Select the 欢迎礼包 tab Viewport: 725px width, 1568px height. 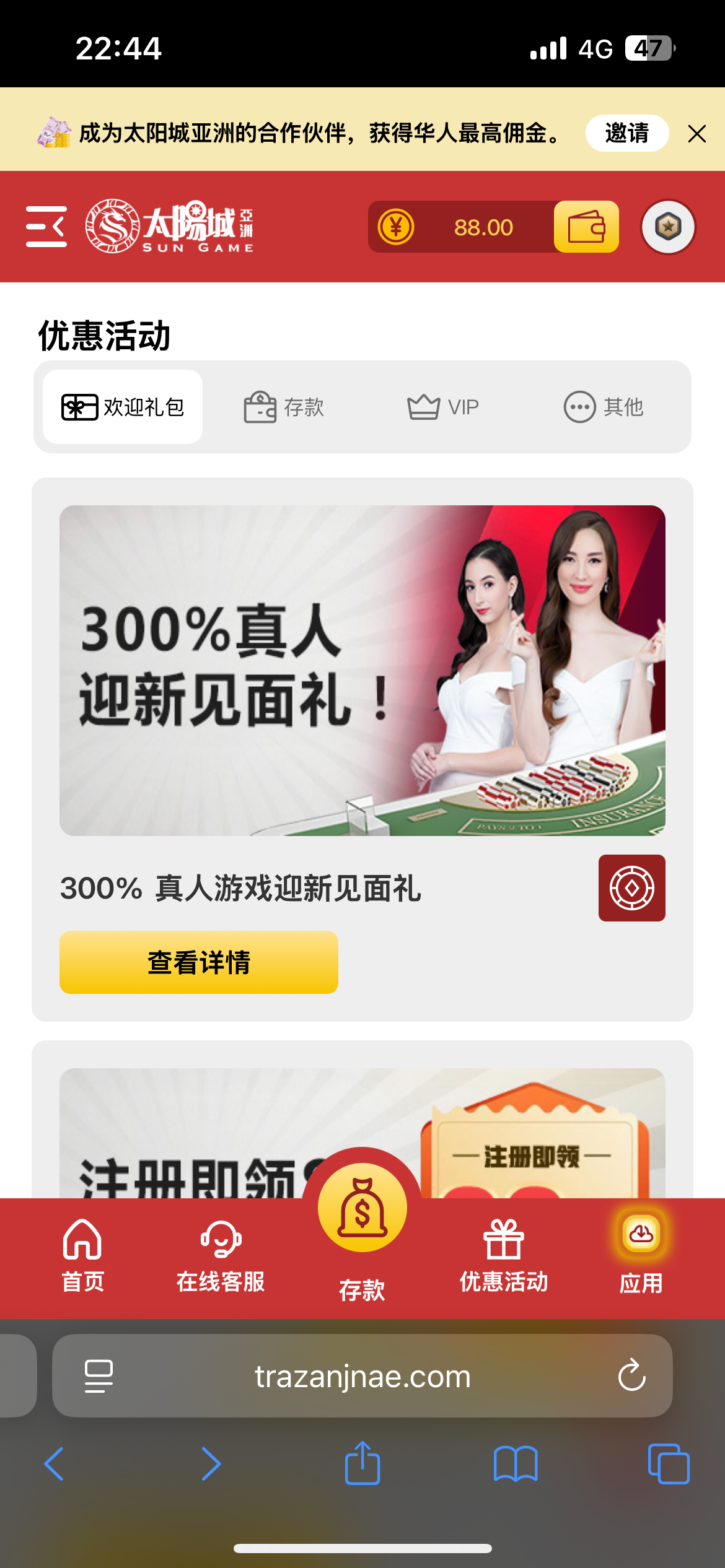click(123, 407)
